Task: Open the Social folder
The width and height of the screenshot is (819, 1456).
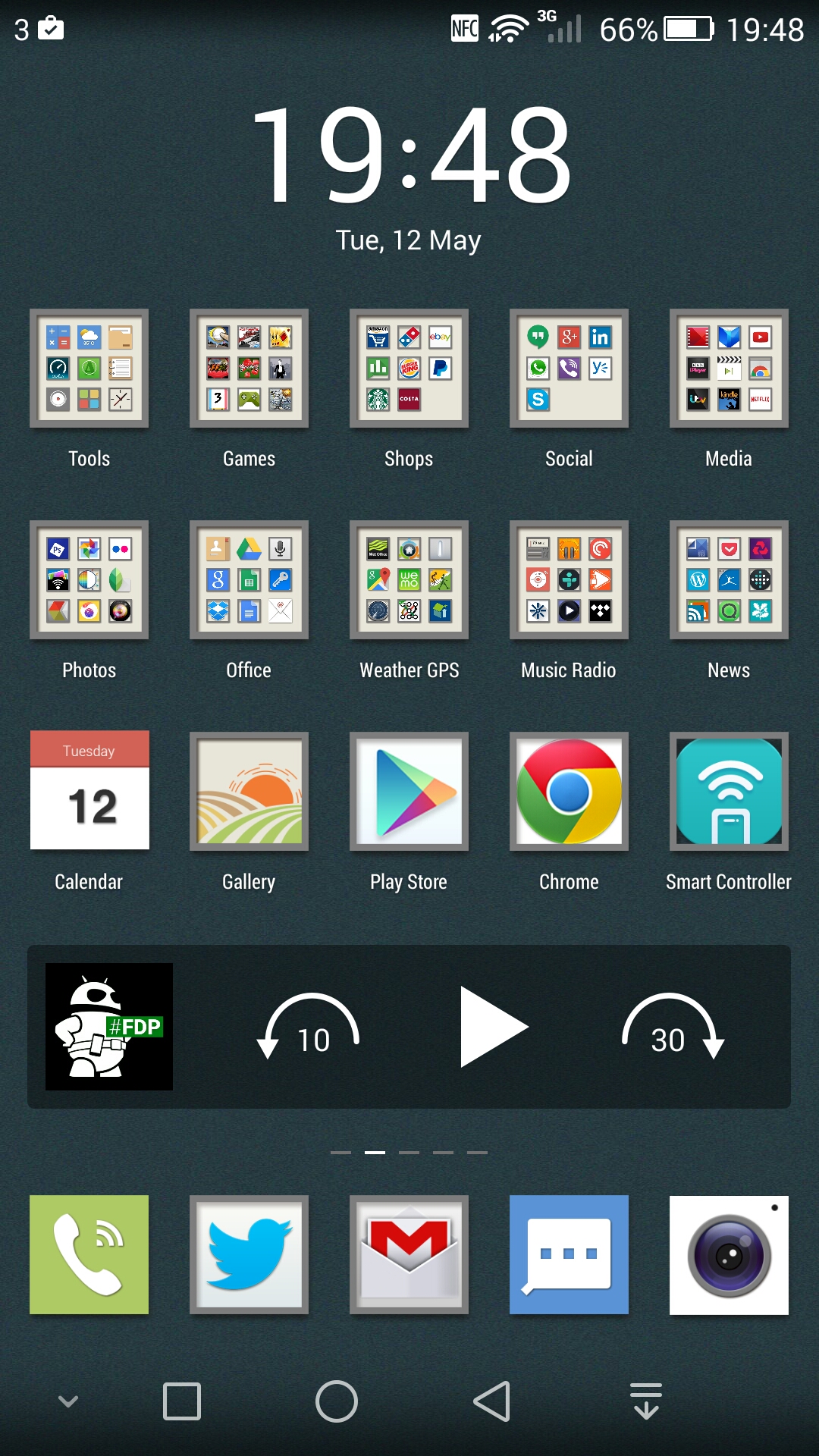Action: [x=569, y=369]
